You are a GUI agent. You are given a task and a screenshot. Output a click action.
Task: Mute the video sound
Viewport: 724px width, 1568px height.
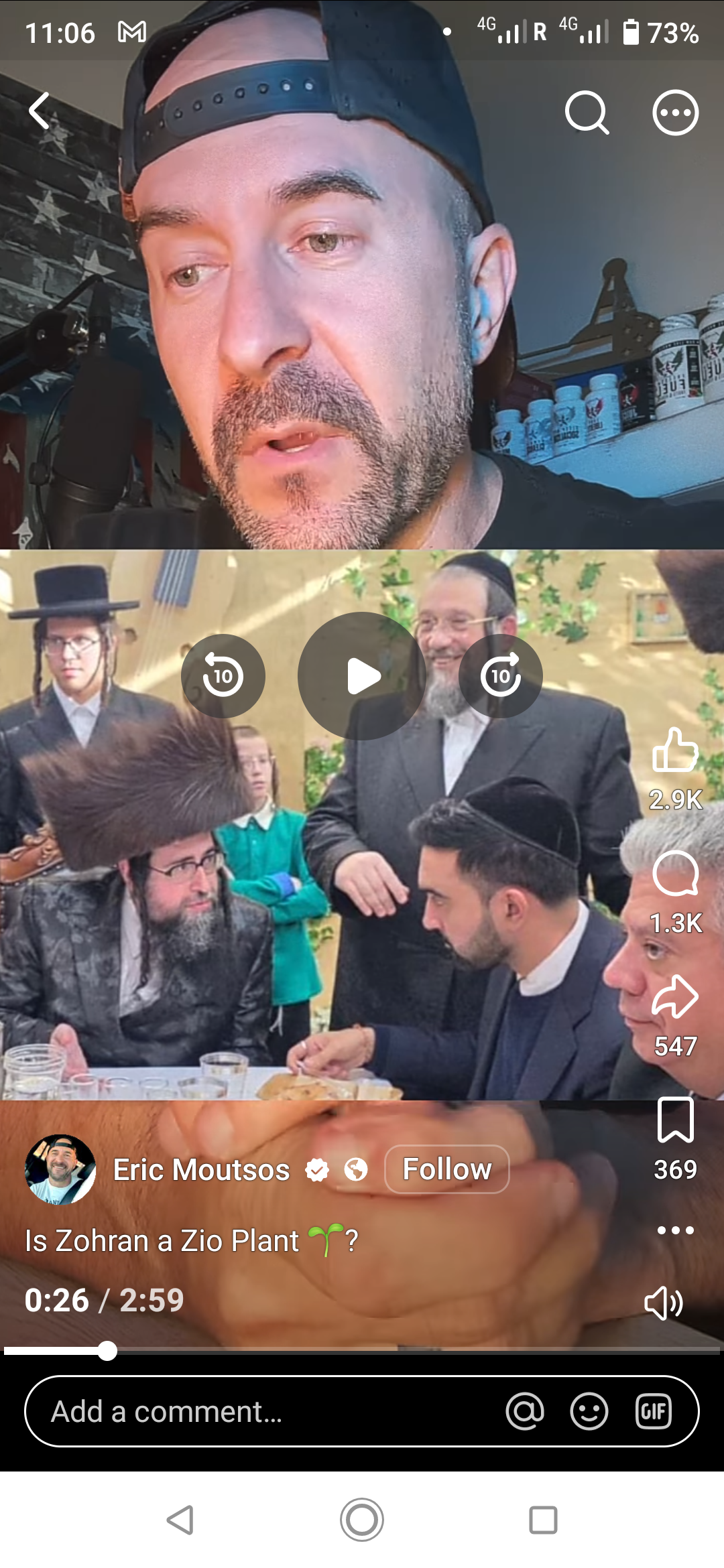tap(664, 1303)
